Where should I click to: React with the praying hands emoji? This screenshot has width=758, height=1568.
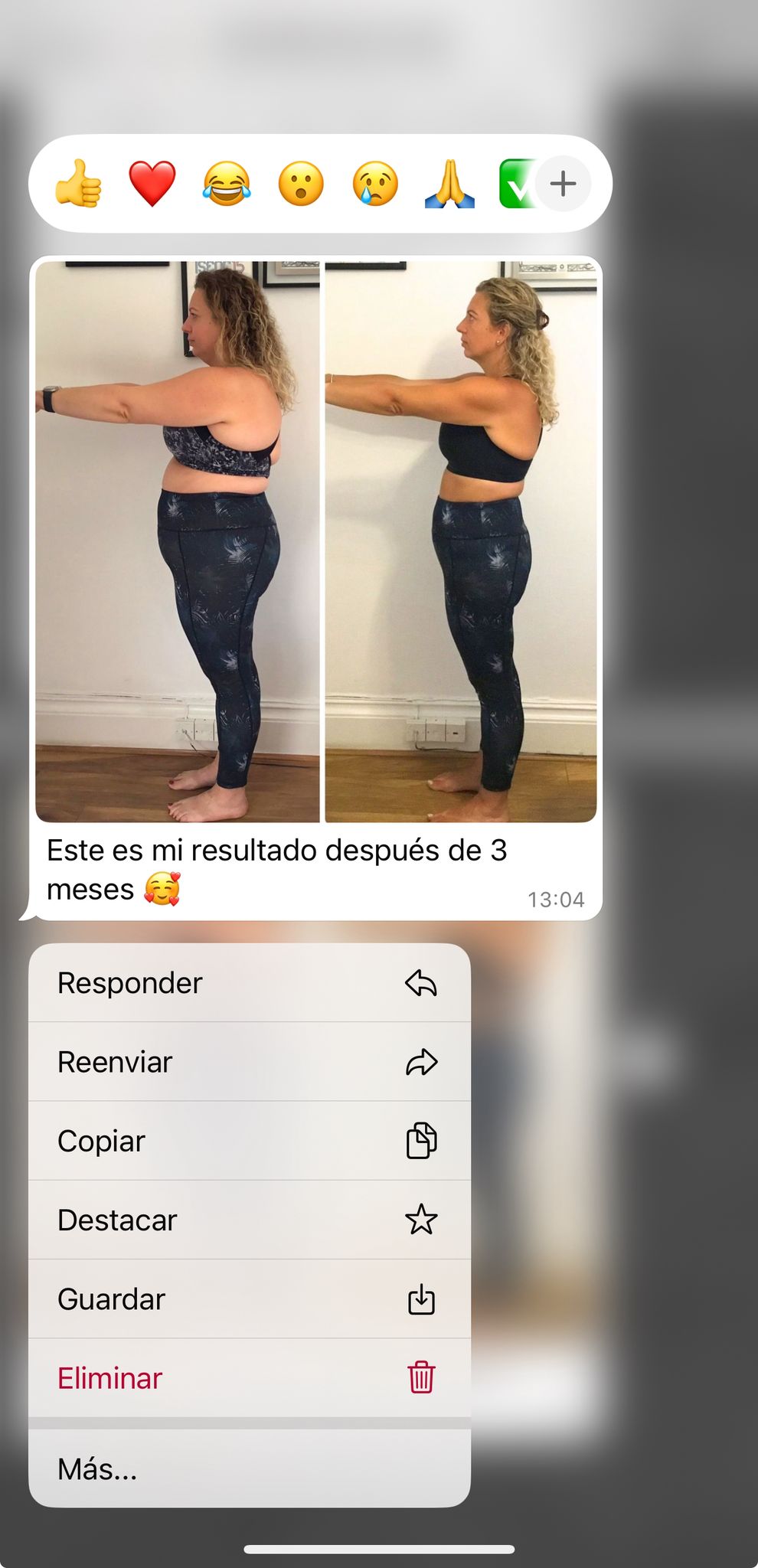(x=449, y=184)
